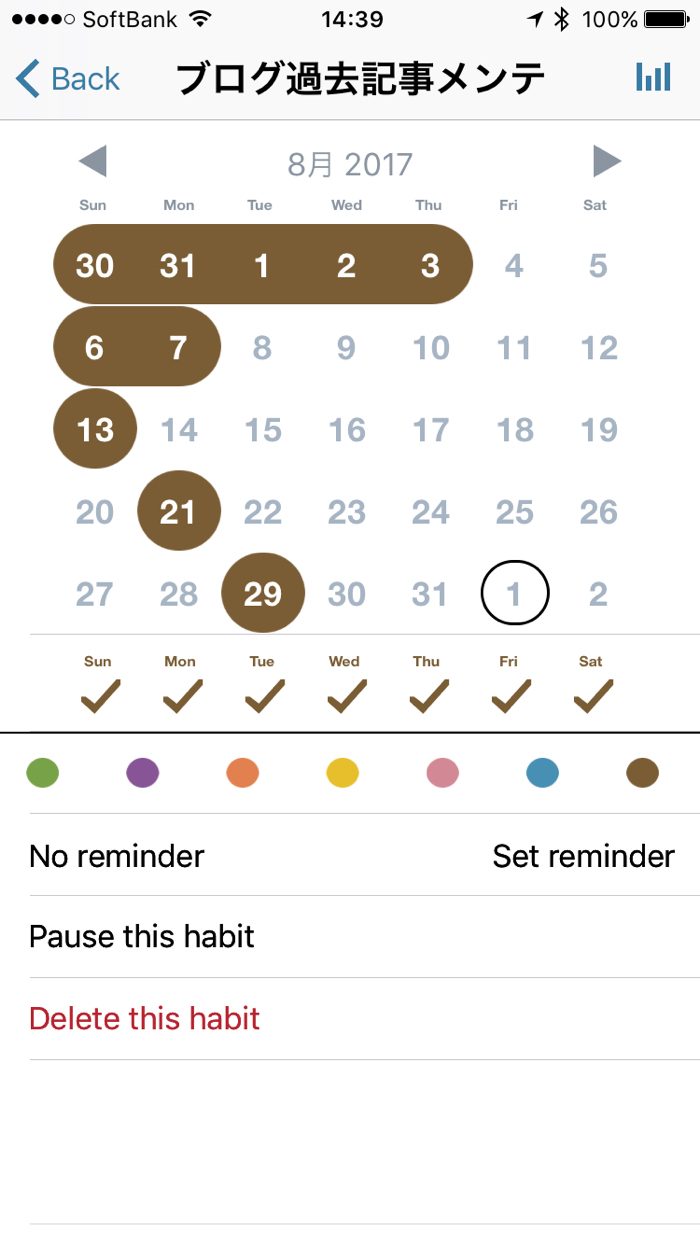The height and width of the screenshot is (1245, 700).
Task: Go back to the previous screen
Action: tap(68, 78)
